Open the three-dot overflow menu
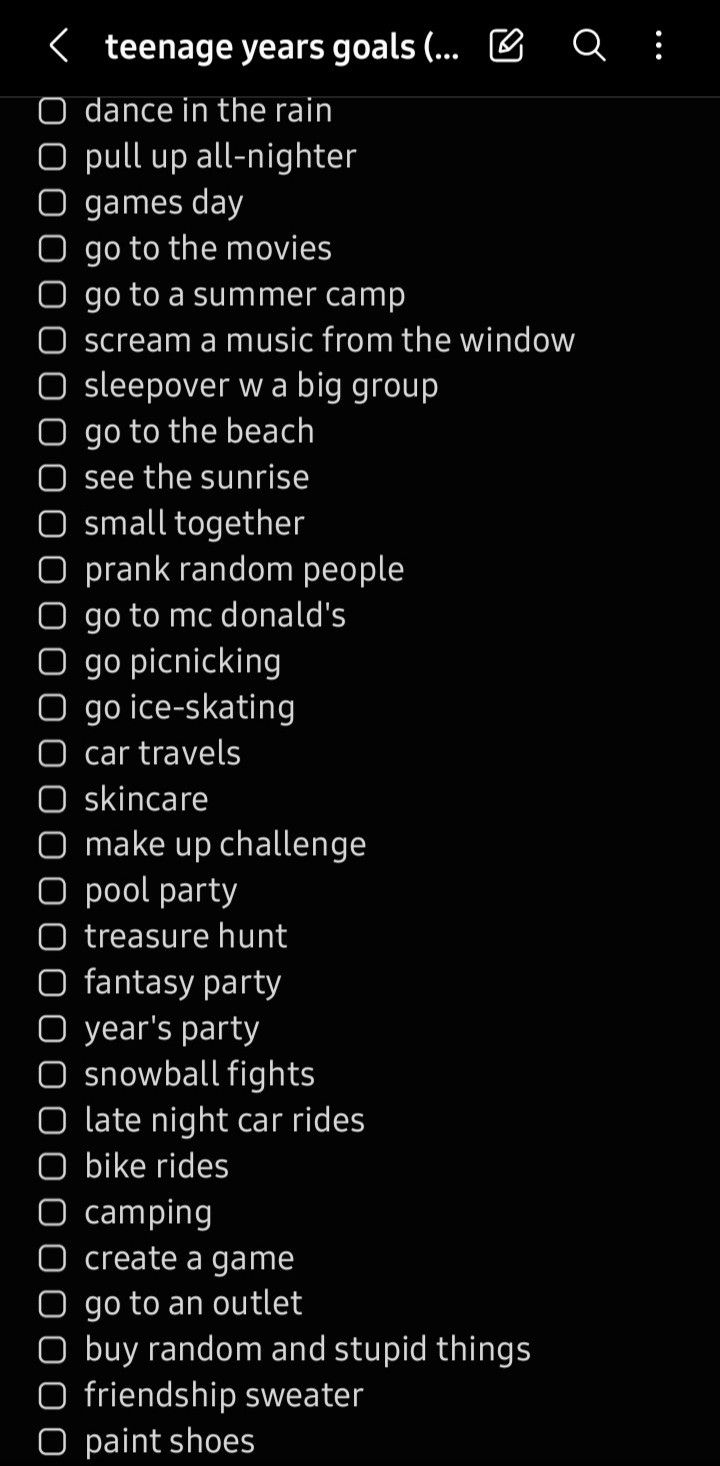 [658, 46]
